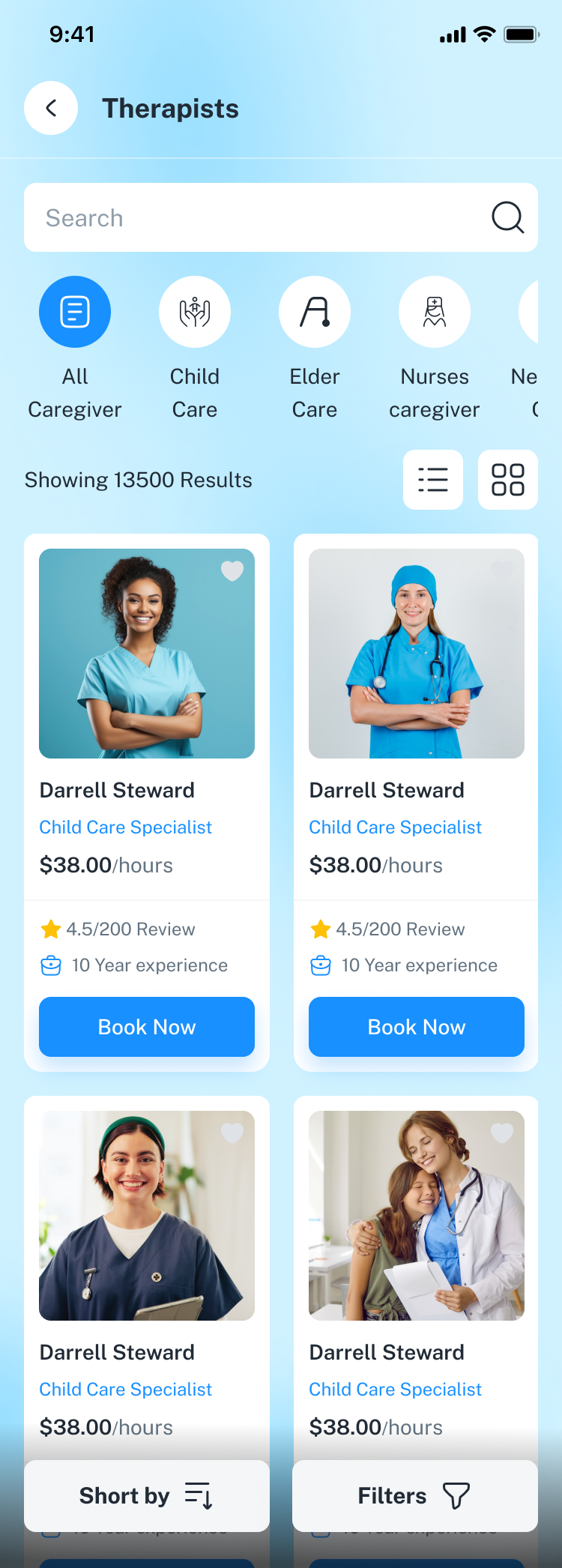Select the All Caregiver category
The image size is (562, 1568).
point(75,312)
